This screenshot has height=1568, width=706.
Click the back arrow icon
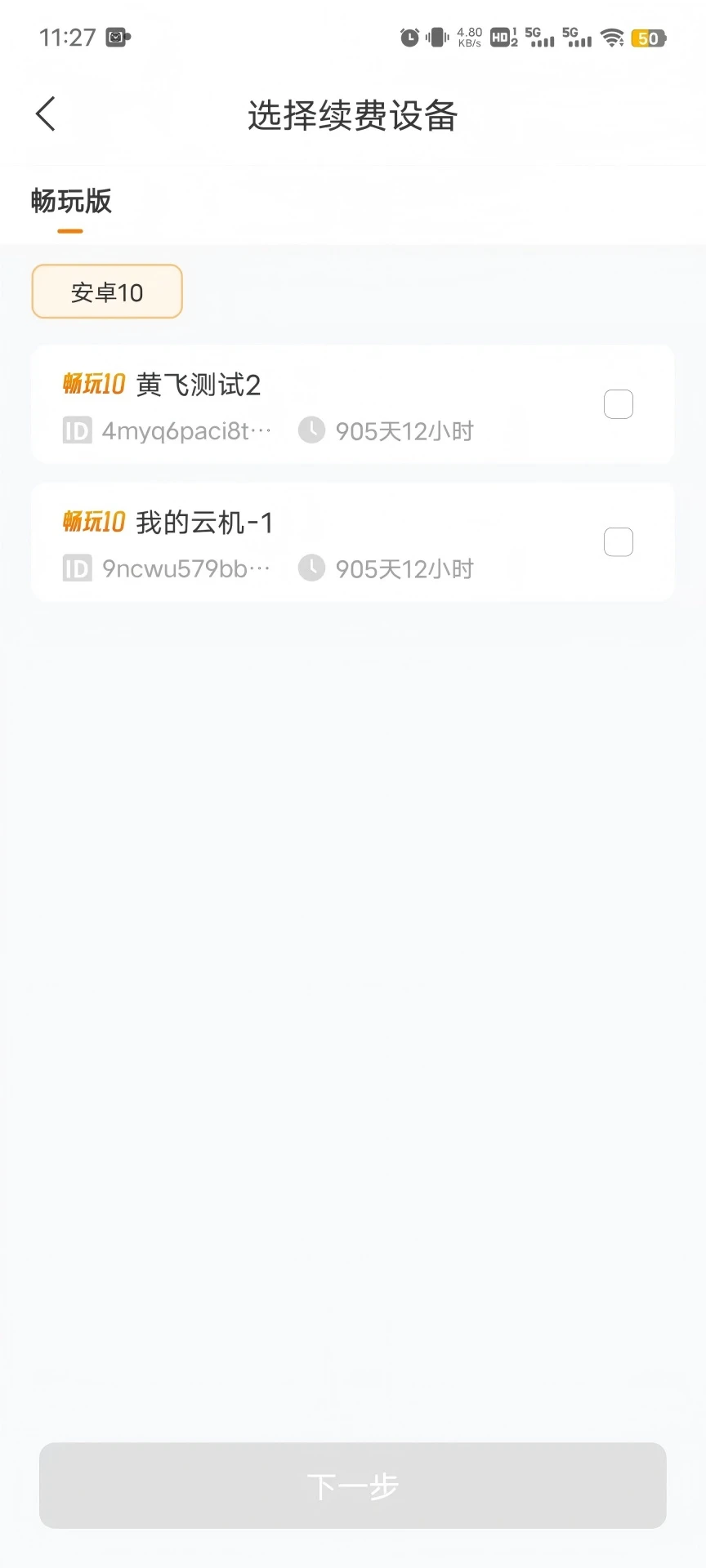point(45,114)
